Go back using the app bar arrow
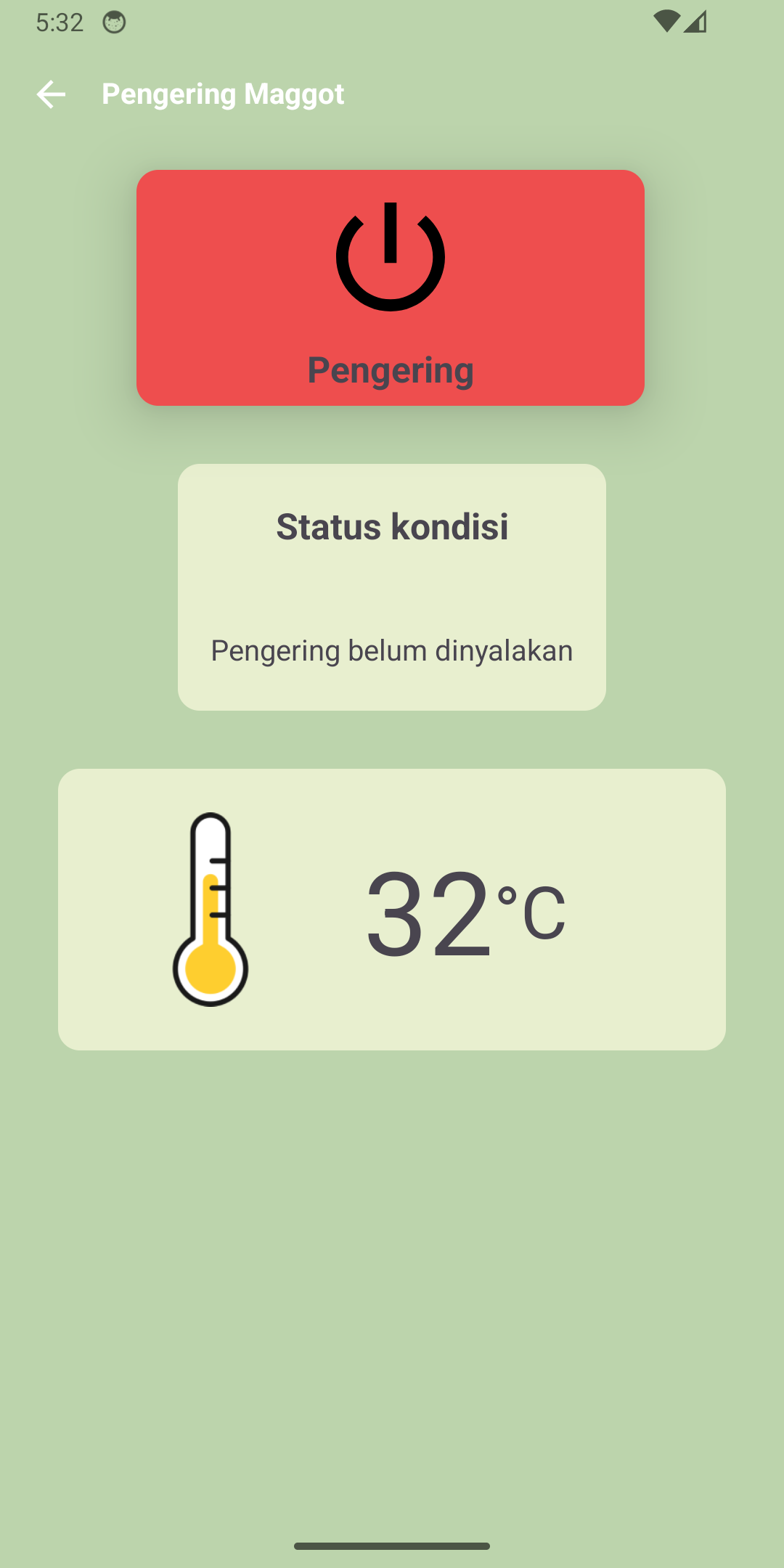Image resolution: width=784 pixels, height=1568 pixels. click(x=51, y=94)
